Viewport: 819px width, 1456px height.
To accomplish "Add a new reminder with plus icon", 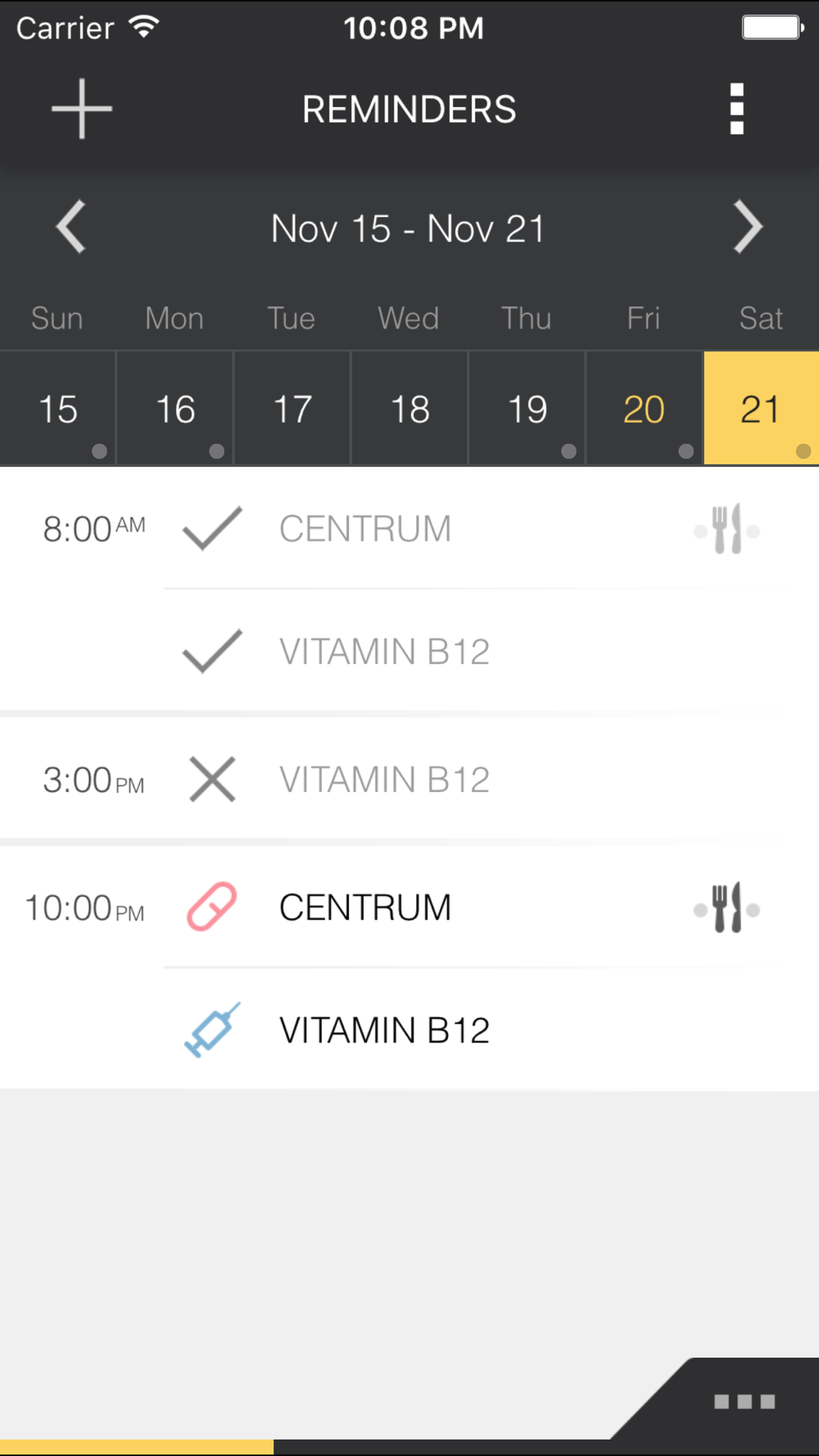I will click(82, 109).
